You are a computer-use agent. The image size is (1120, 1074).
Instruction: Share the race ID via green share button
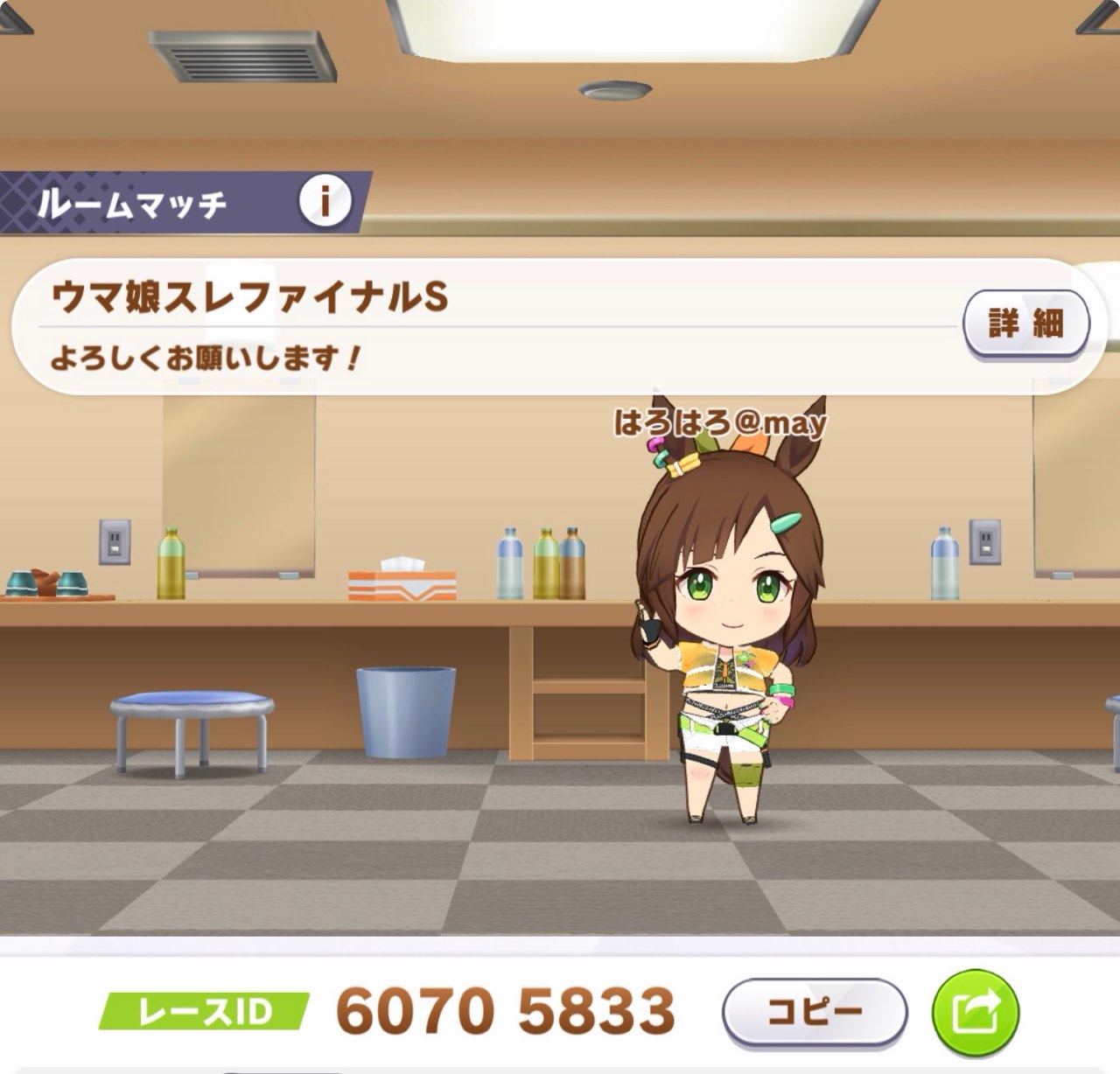pos(976,1014)
